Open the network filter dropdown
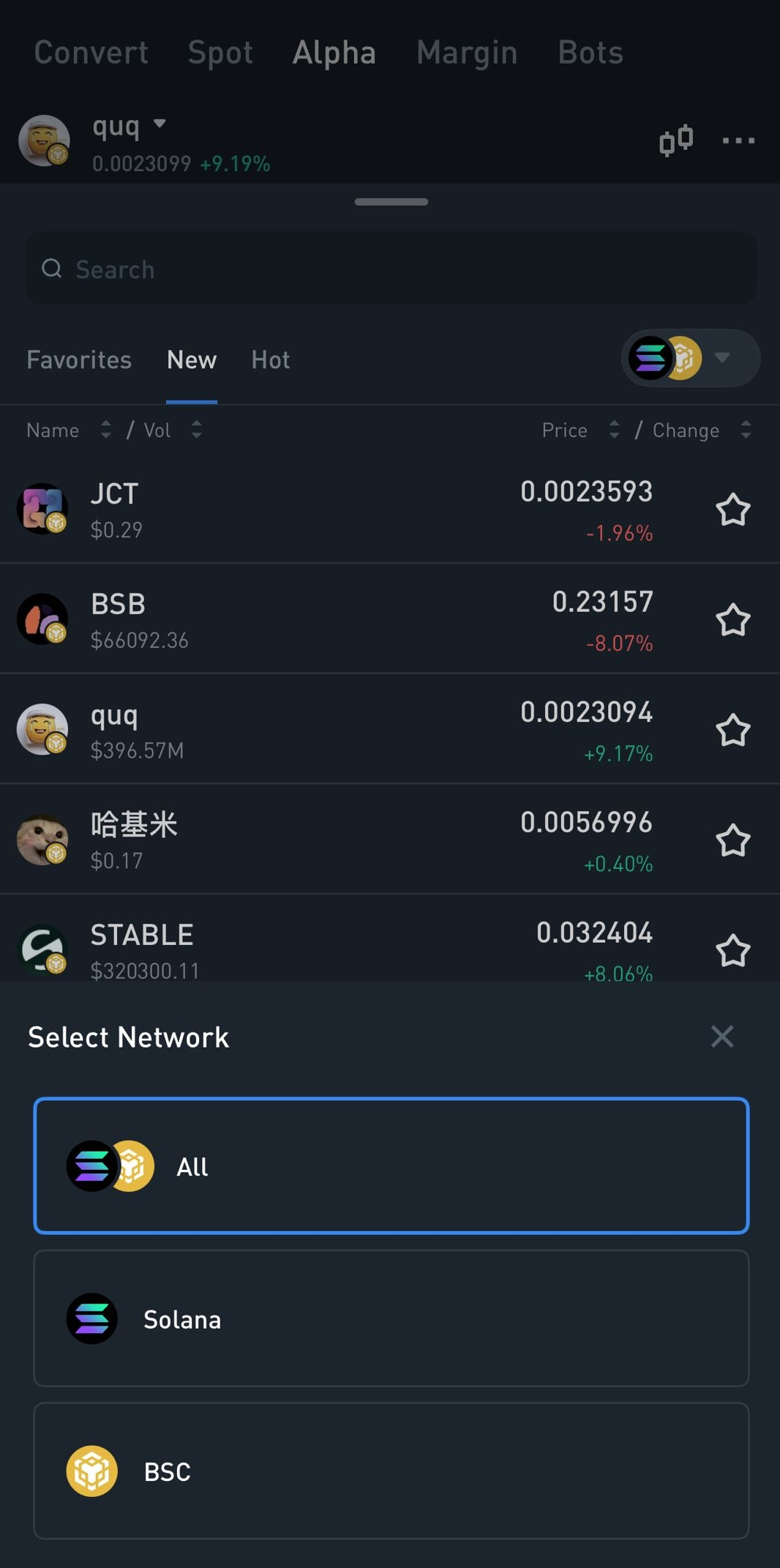 [690, 358]
